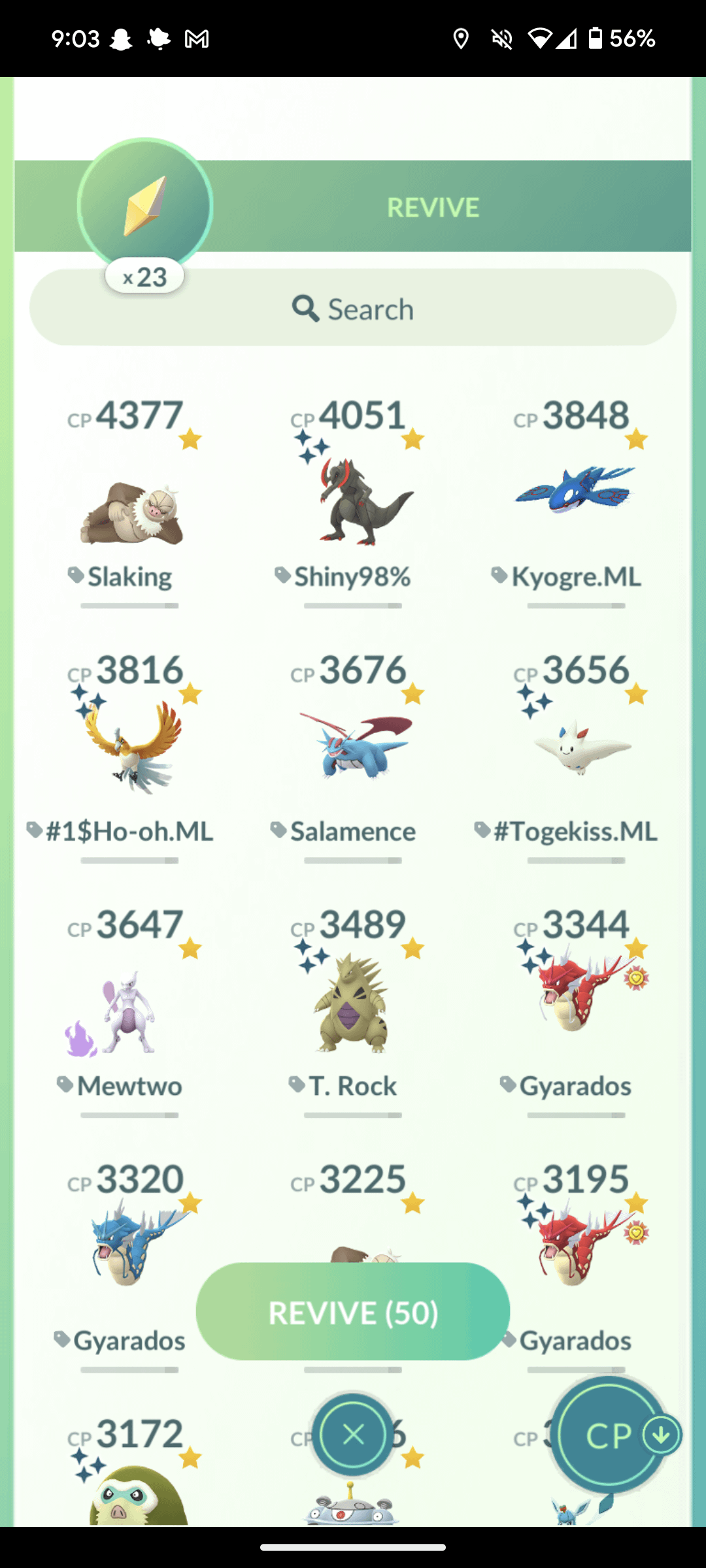The height and width of the screenshot is (1568, 706).
Task: Select the CP 3172 Pokémon
Action: 129,1490
